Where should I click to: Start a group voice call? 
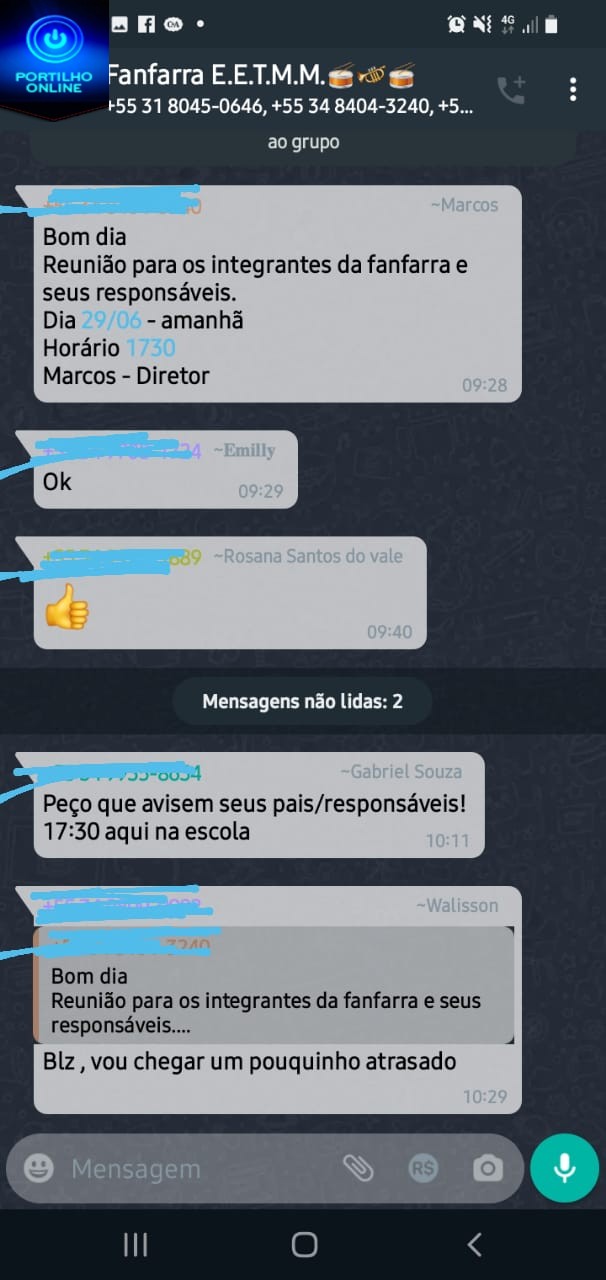511,90
